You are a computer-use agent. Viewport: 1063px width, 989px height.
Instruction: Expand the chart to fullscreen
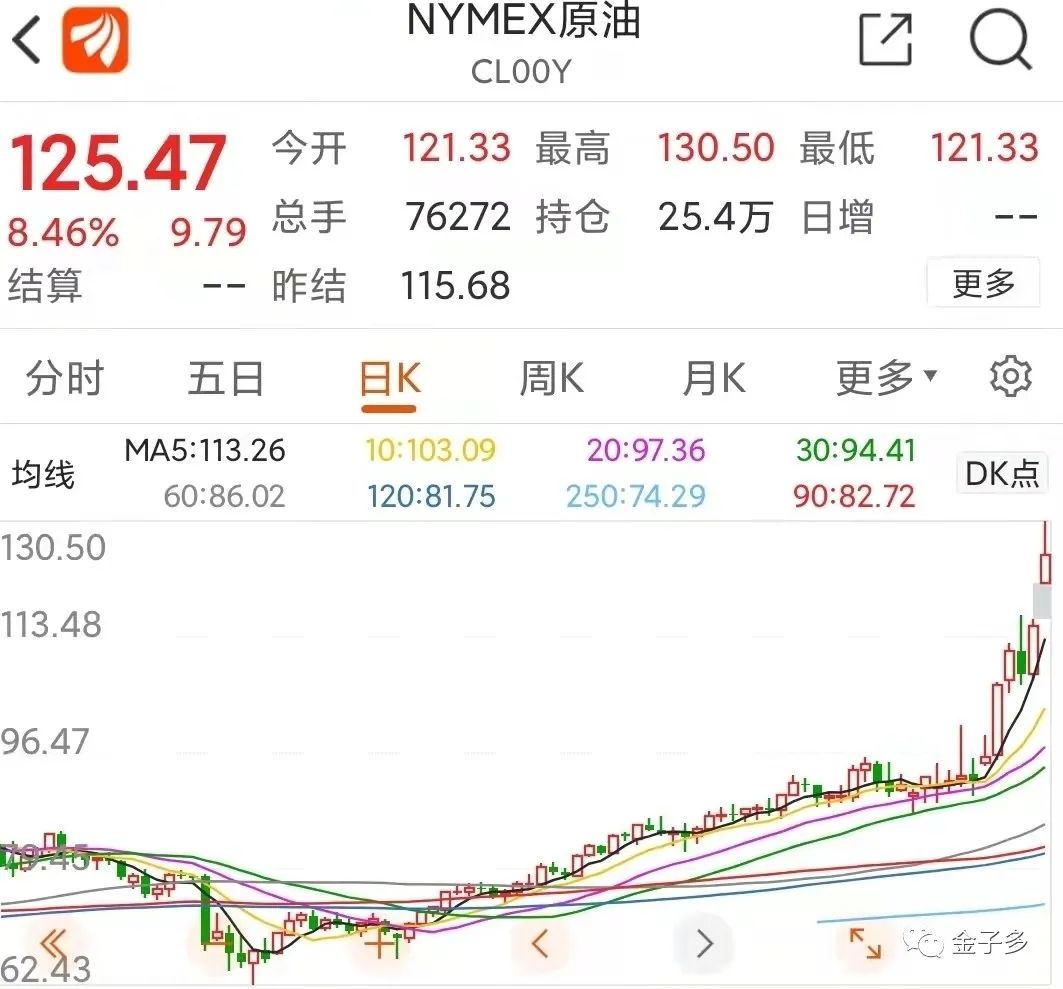[x=865, y=943]
